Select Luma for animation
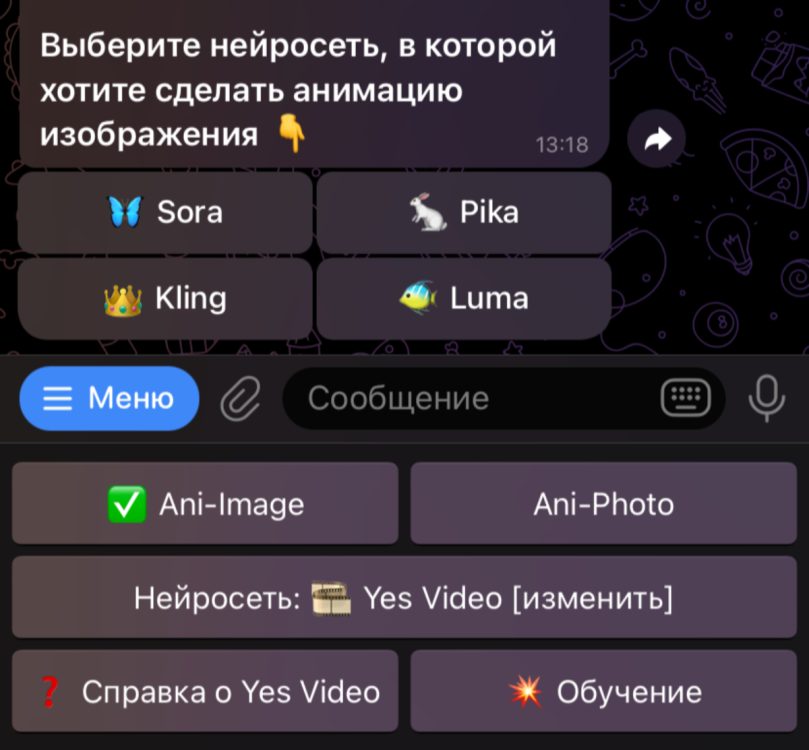 [x=463, y=298]
